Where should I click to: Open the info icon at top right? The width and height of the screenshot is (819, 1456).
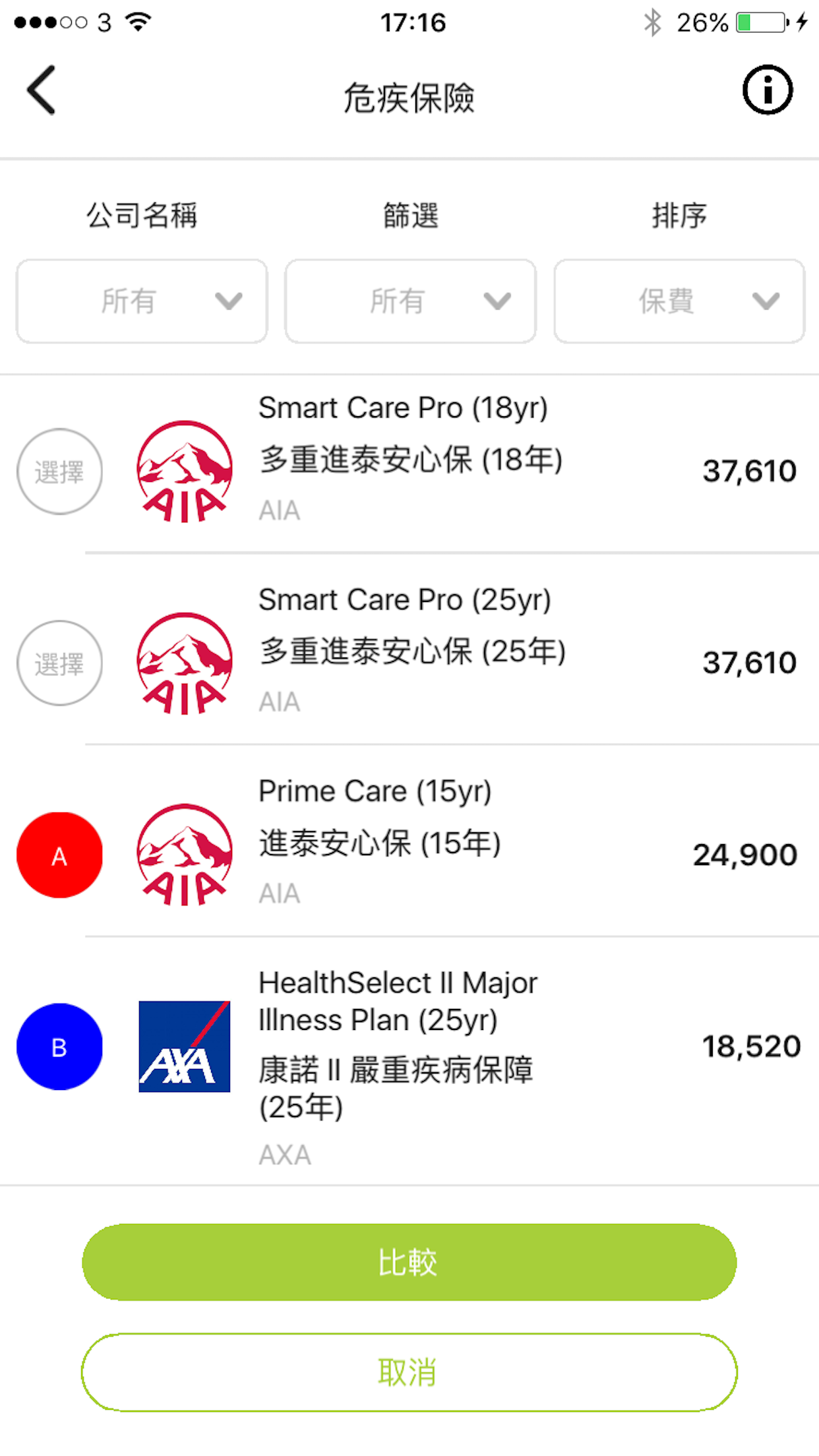[x=767, y=90]
